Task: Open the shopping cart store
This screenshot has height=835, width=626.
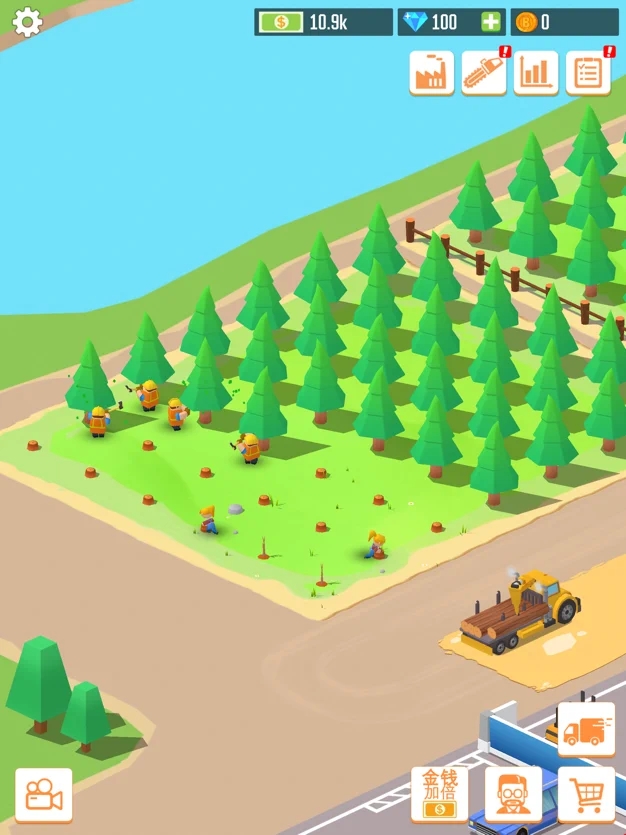Action: pos(586,794)
